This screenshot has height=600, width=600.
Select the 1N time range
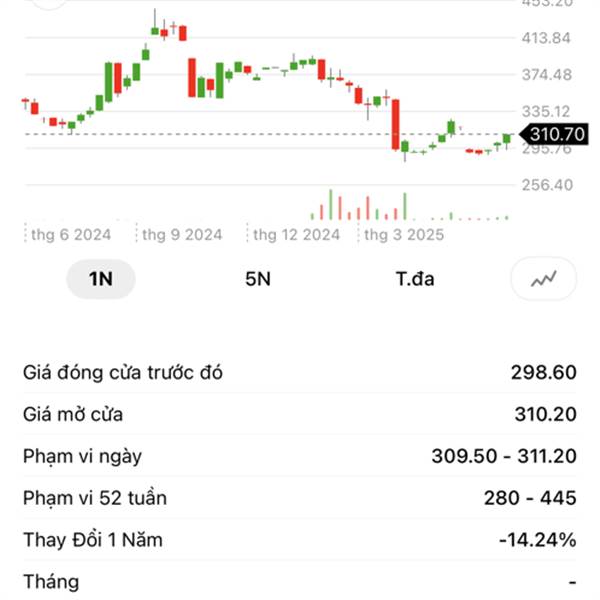(101, 279)
